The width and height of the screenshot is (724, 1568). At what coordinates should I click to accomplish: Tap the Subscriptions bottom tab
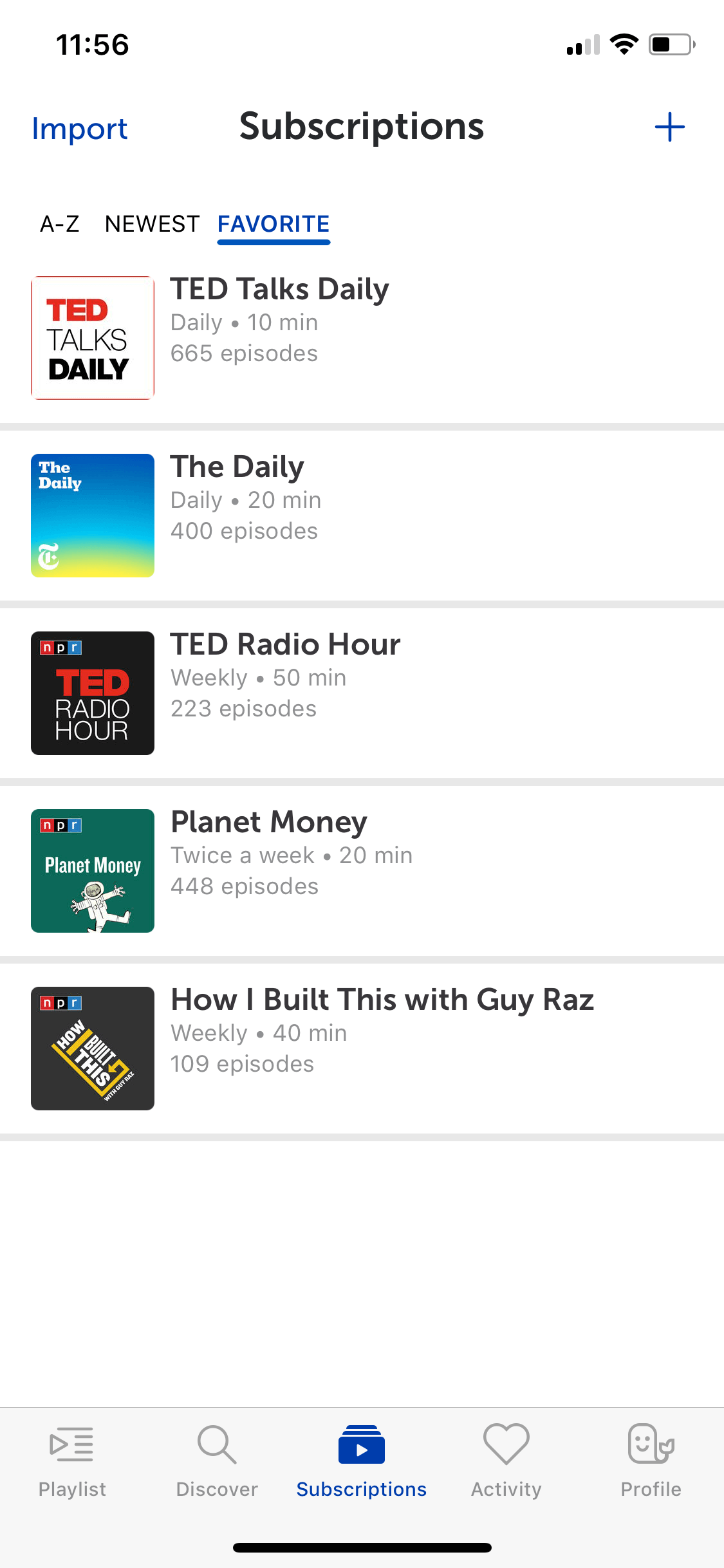pyautogui.click(x=362, y=1461)
